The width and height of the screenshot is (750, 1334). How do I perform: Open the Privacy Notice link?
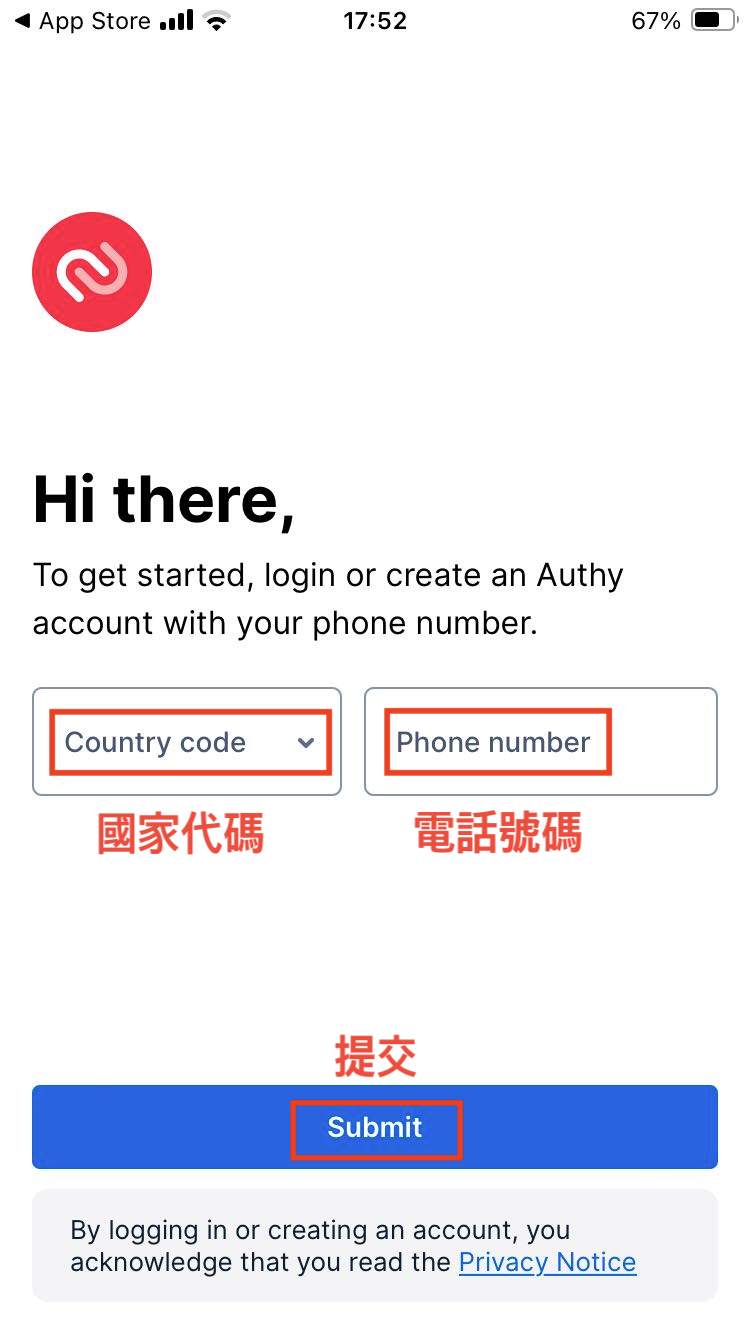coord(547,1262)
